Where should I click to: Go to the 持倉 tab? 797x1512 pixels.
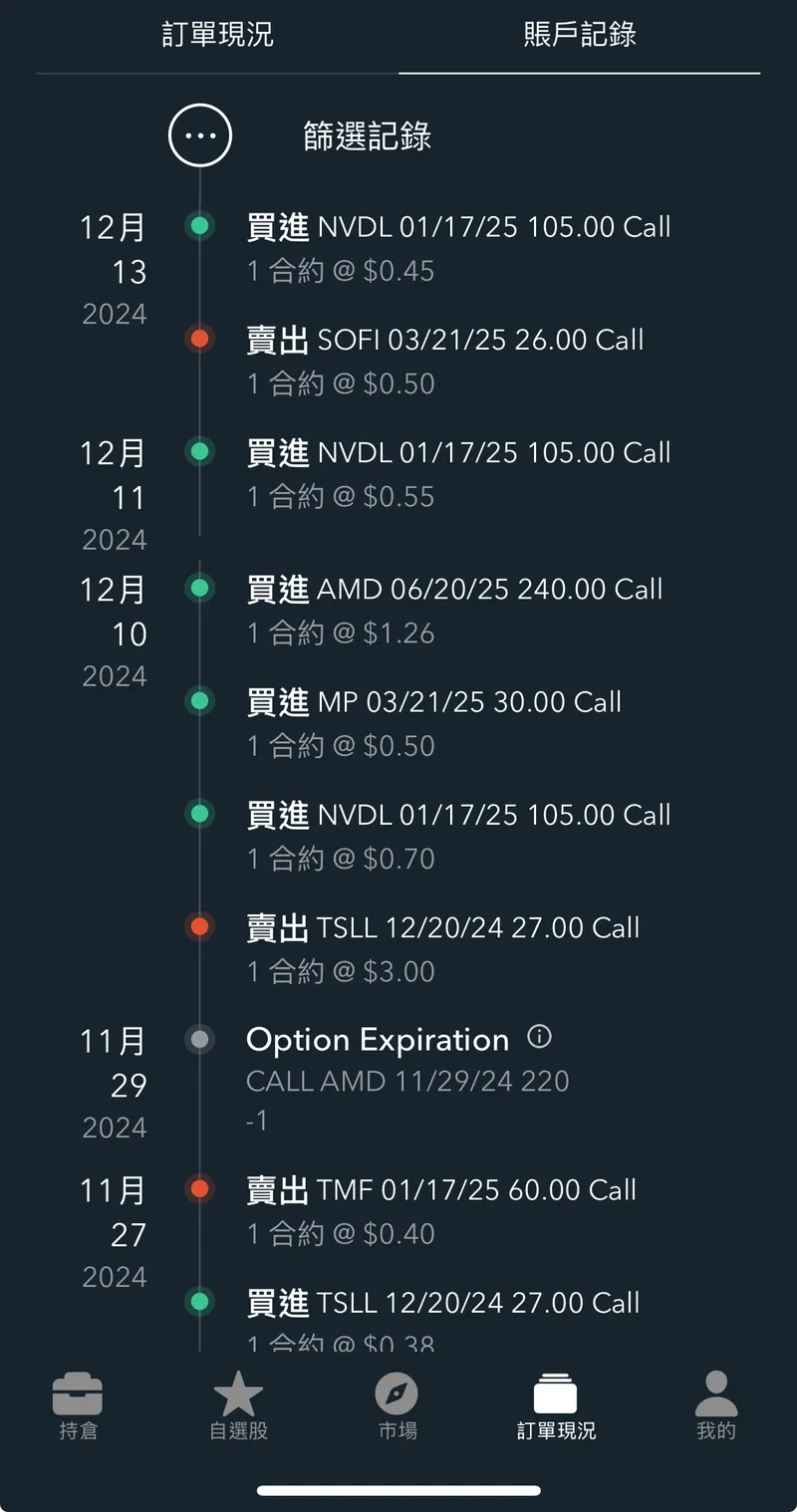pyautogui.click(x=78, y=1405)
